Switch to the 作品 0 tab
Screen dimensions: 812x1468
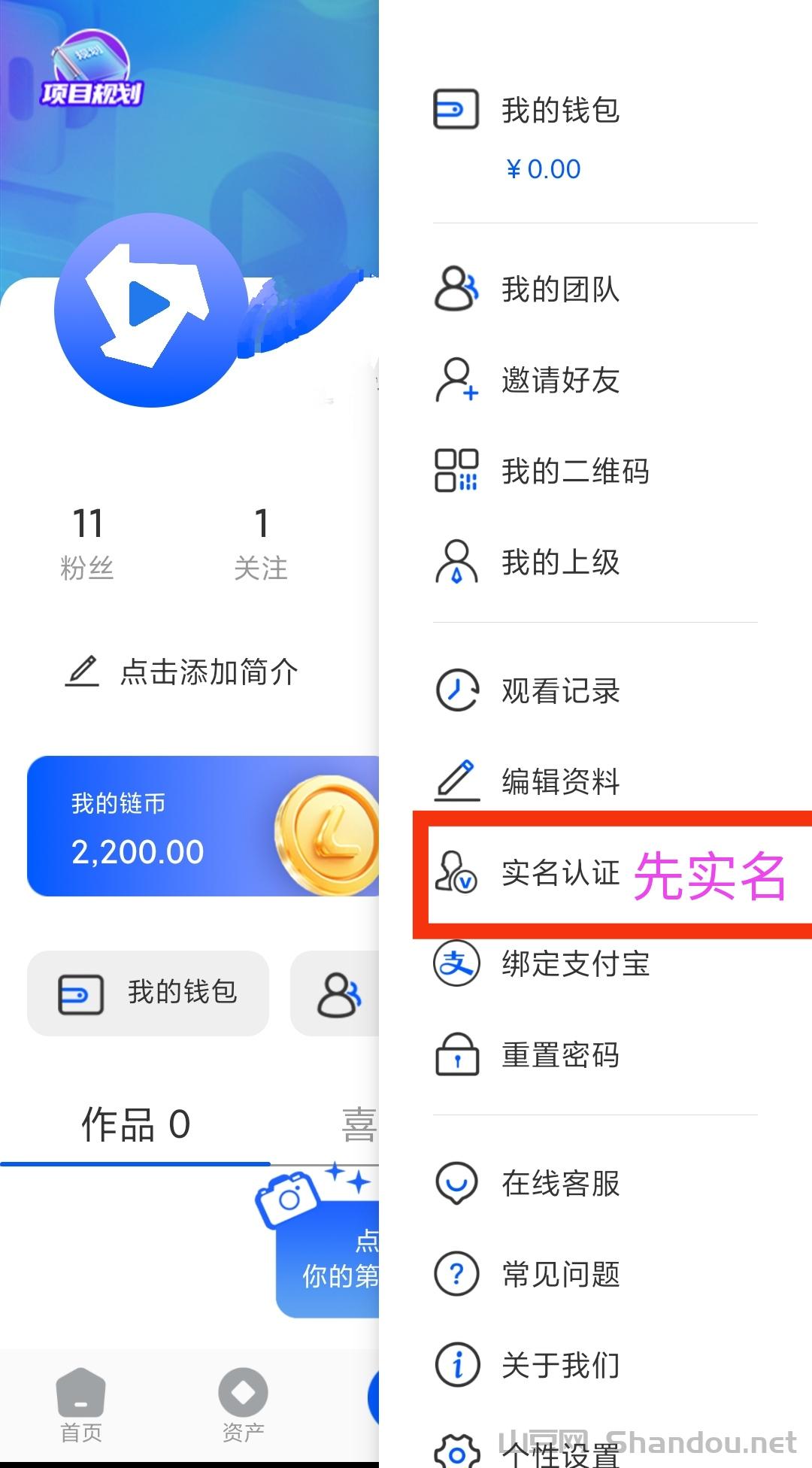[137, 1125]
